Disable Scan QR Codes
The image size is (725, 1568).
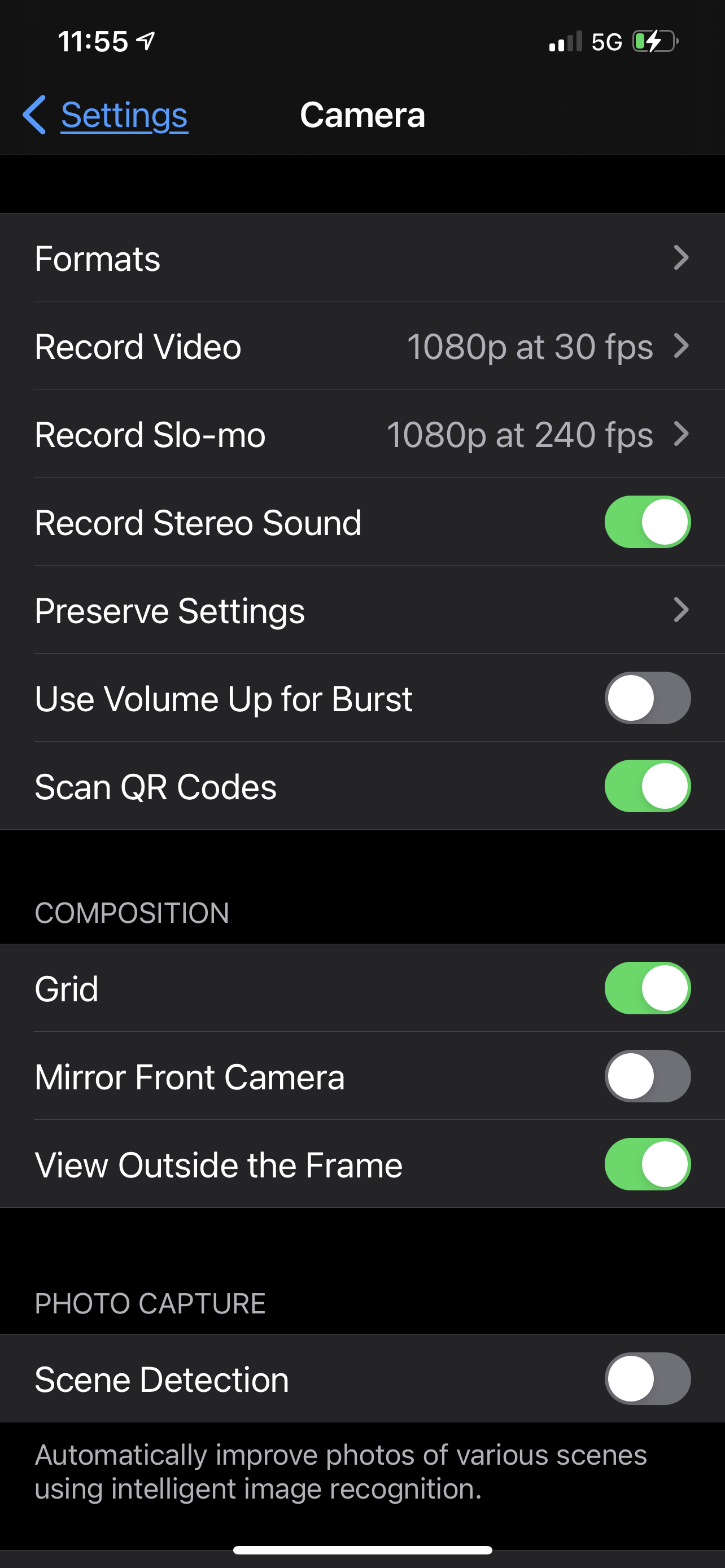point(647,786)
